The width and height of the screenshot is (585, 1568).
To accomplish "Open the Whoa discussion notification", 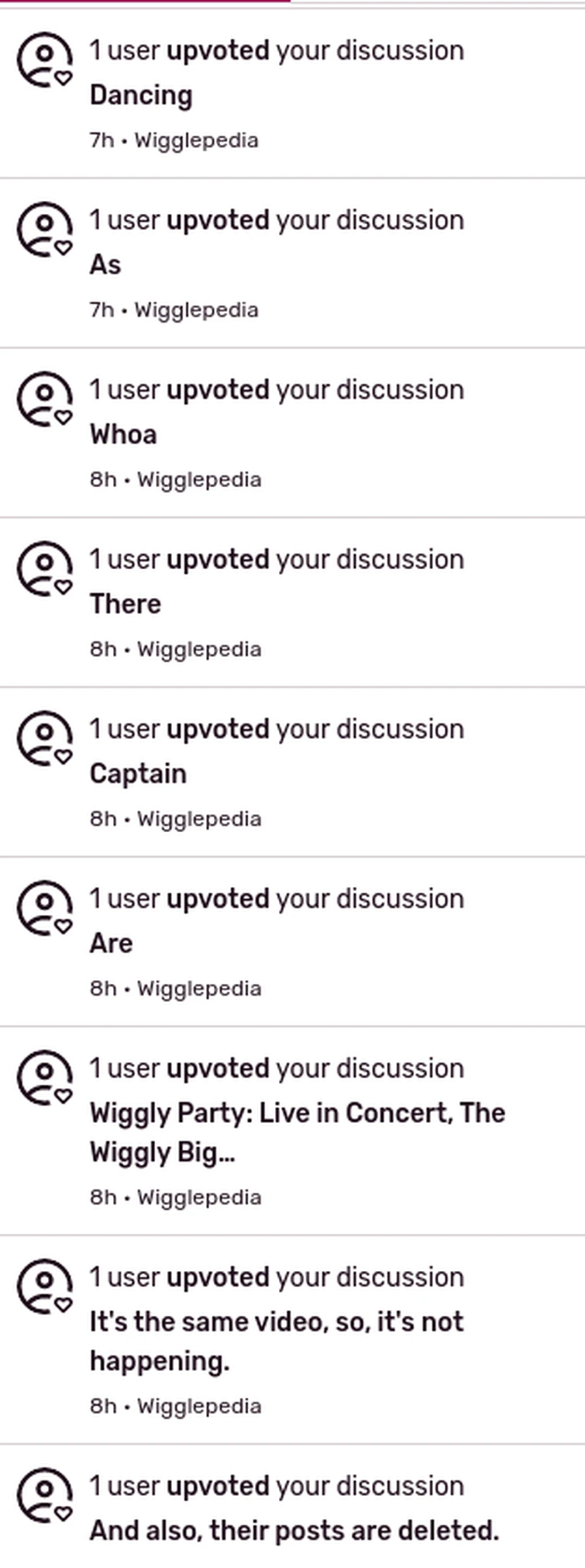I will (x=124, y=434).
